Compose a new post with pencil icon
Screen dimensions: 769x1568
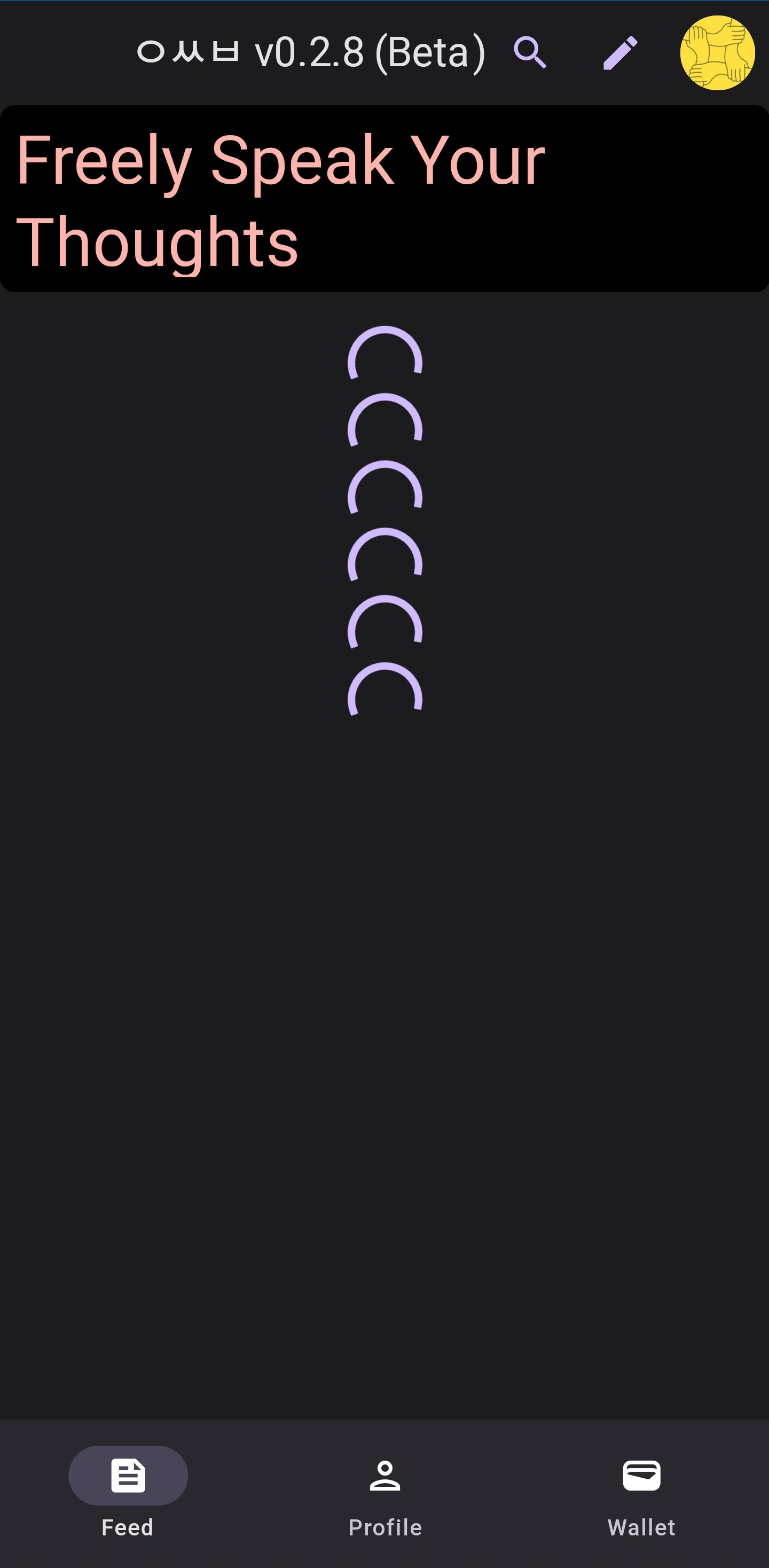pyautogui.click(x=620, y=53)
